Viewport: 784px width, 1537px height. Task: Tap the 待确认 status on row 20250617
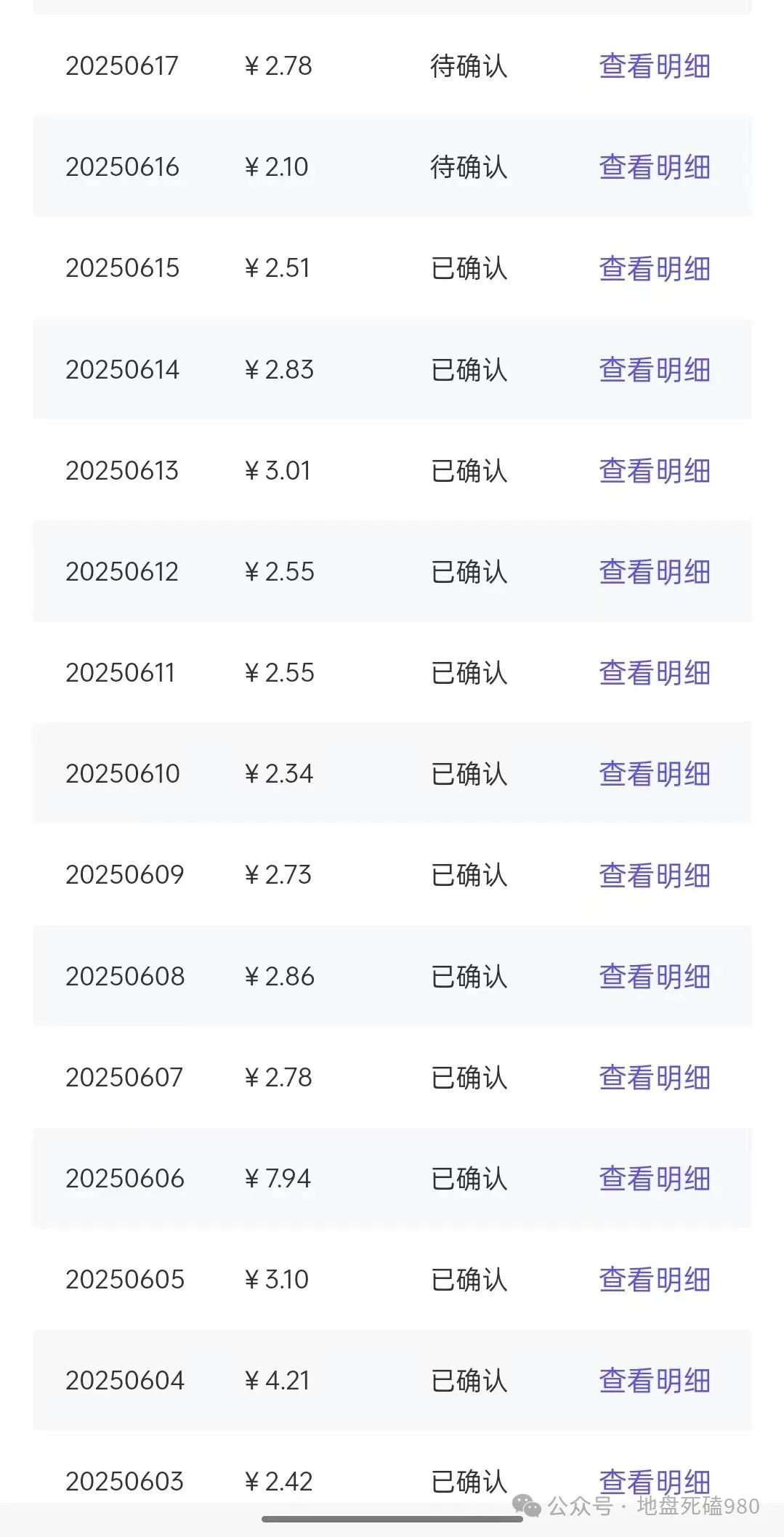coord(469,65)
